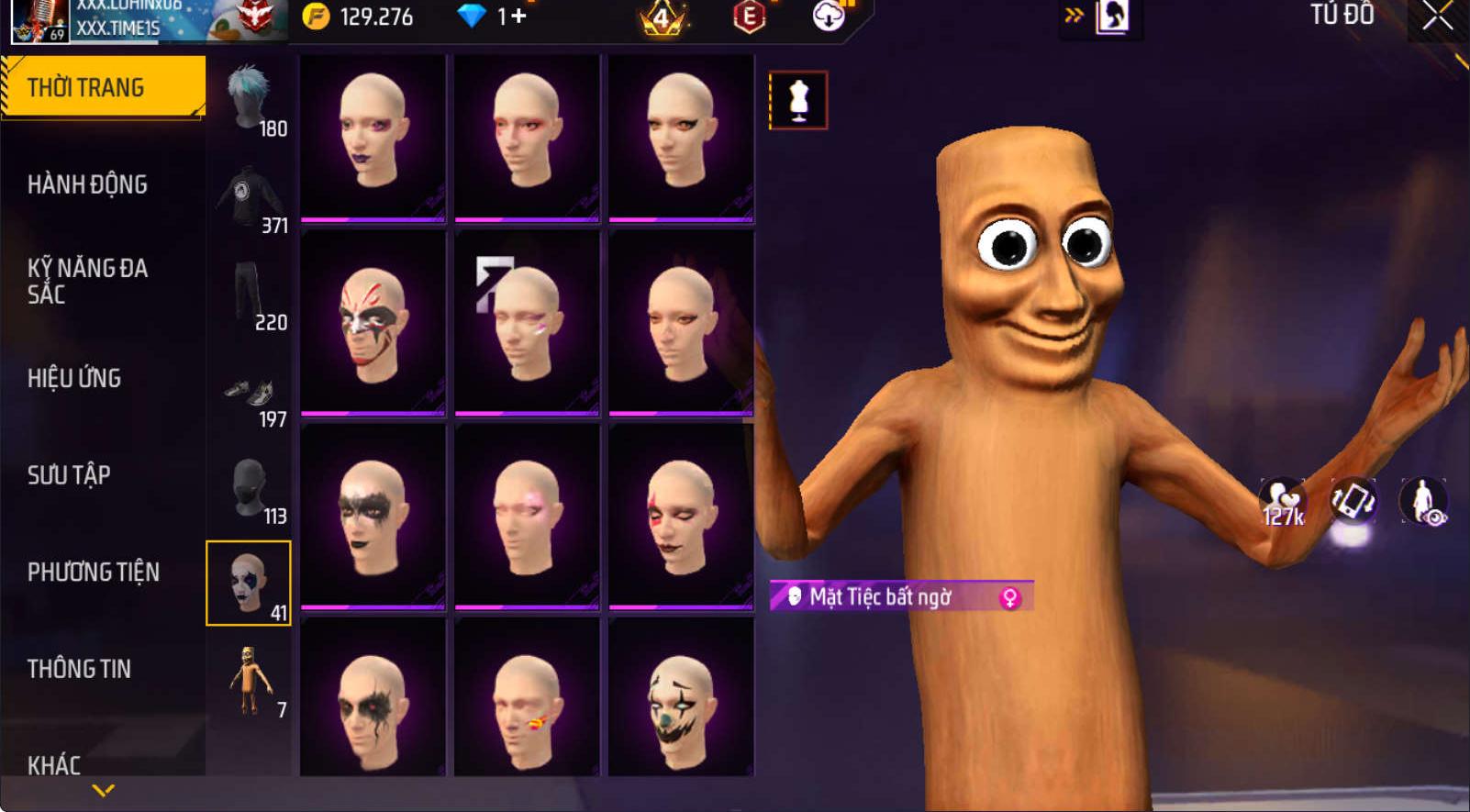Image resolution: width=1470 pixels, height=812 pixels.
Task: Tap the mannequin icon above the character
Action: (x=797, y=100)
